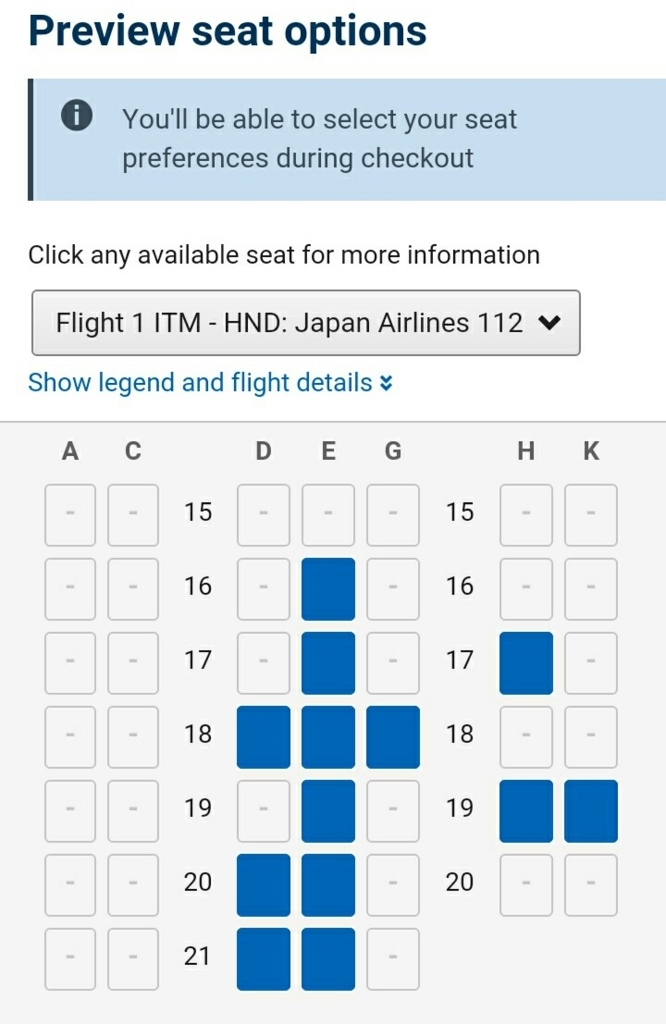666x1024 pixels.
Task: Pick available seat 18E
Action: [328, 737]
